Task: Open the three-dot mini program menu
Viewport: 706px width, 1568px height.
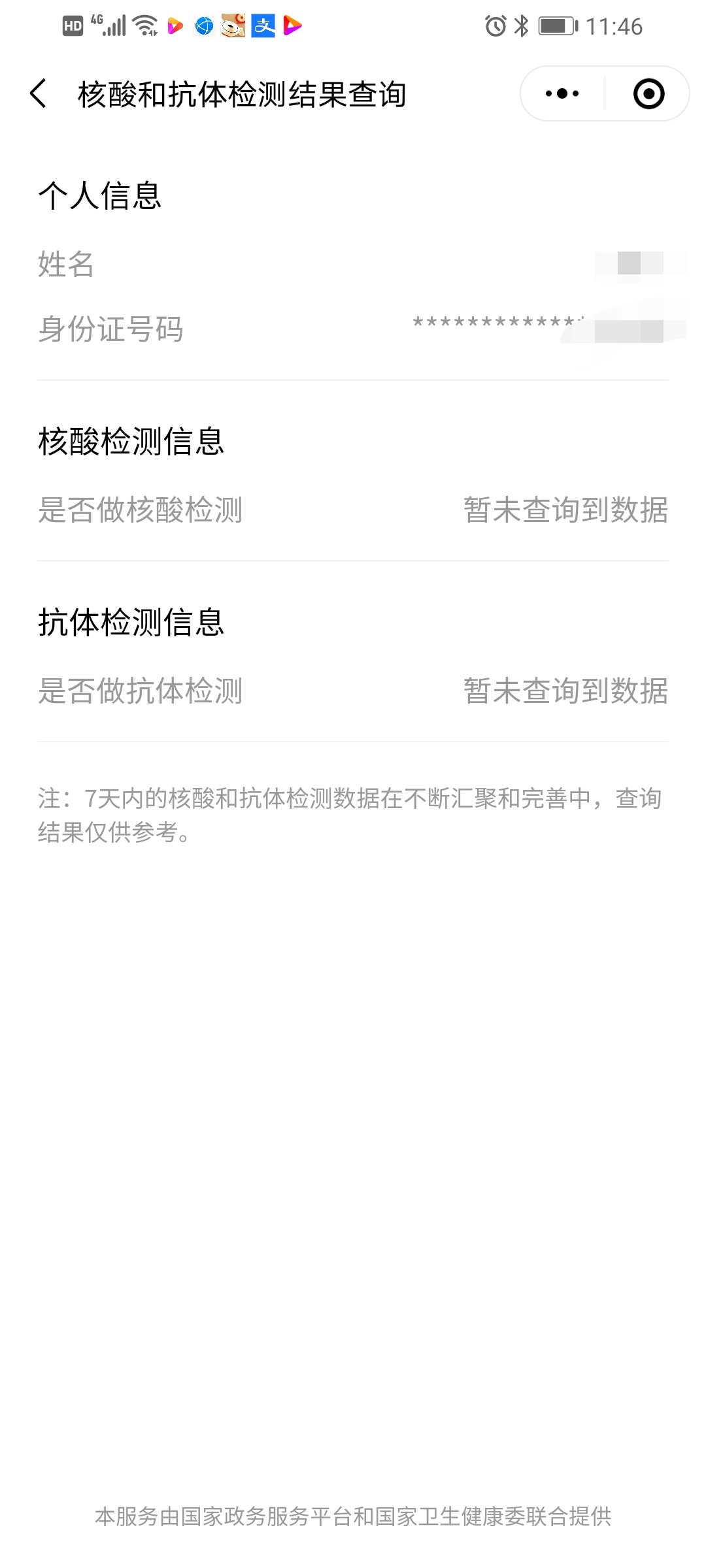Action: click(562, 93)
